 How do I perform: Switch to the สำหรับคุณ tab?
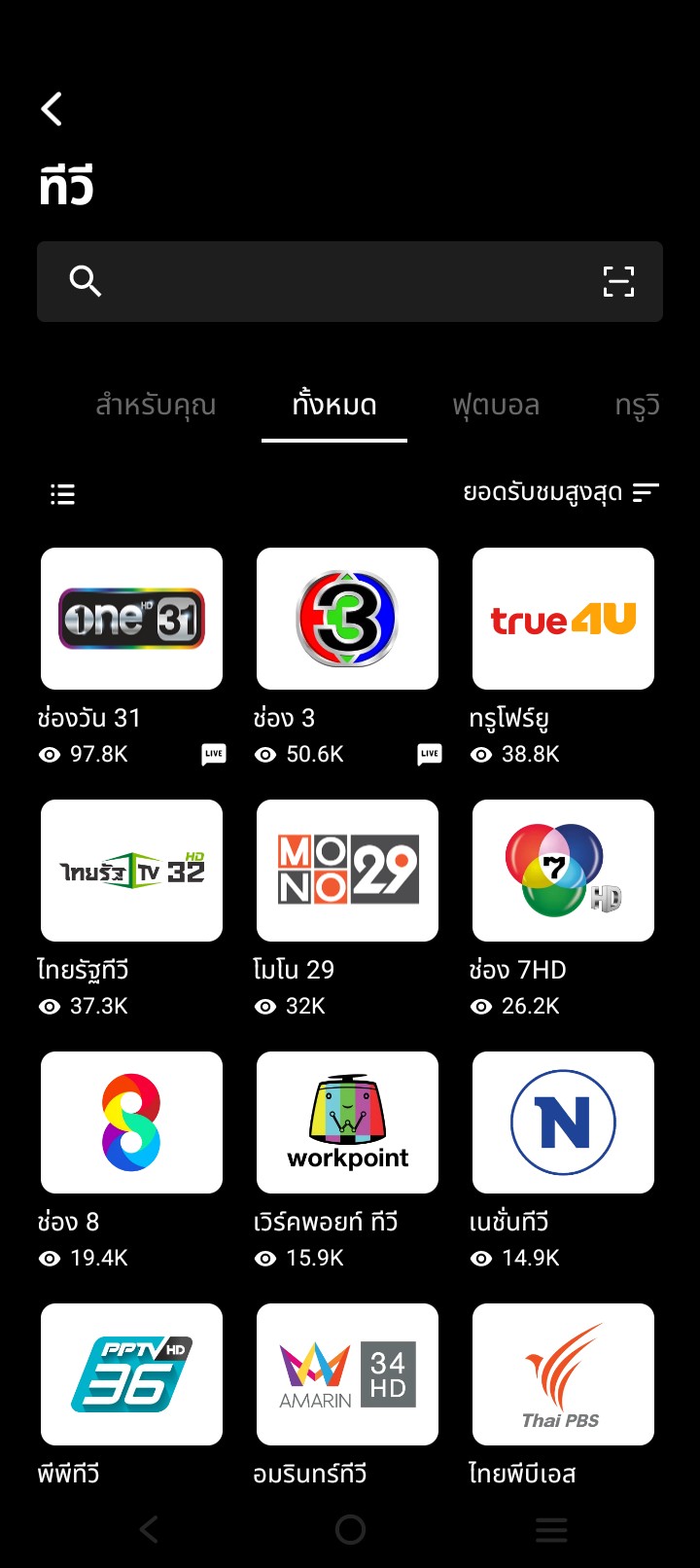[156, 405]
